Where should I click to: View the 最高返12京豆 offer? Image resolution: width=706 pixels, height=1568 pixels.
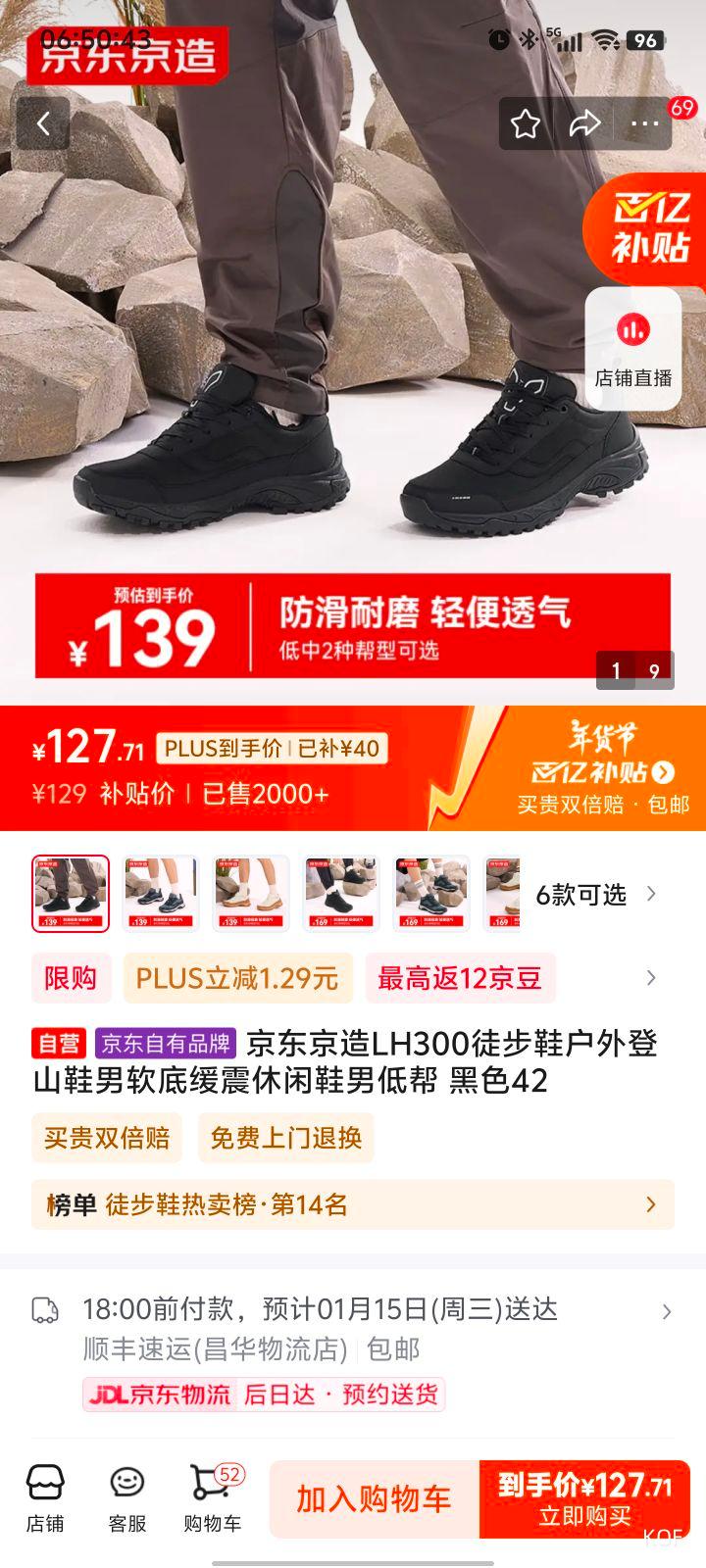coord(460,978)
